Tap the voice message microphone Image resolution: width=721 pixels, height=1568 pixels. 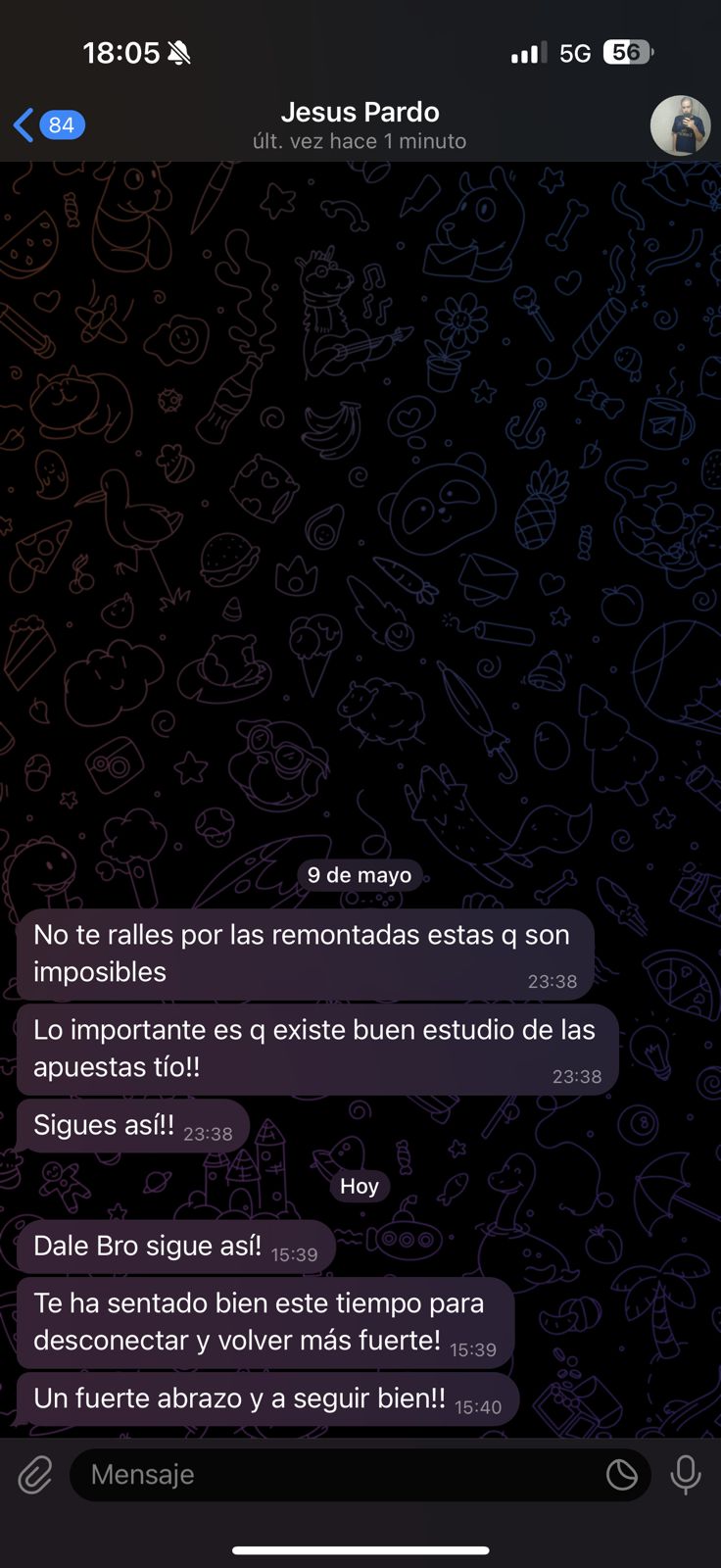click(685, 1474)
